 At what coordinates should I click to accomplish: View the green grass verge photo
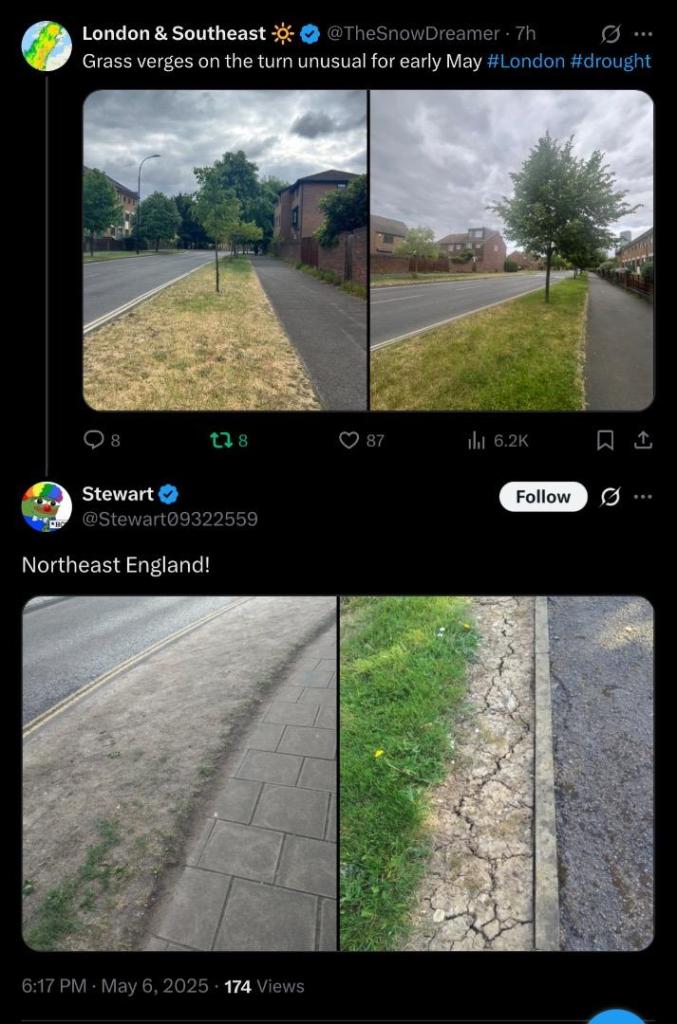click(512, 250)
